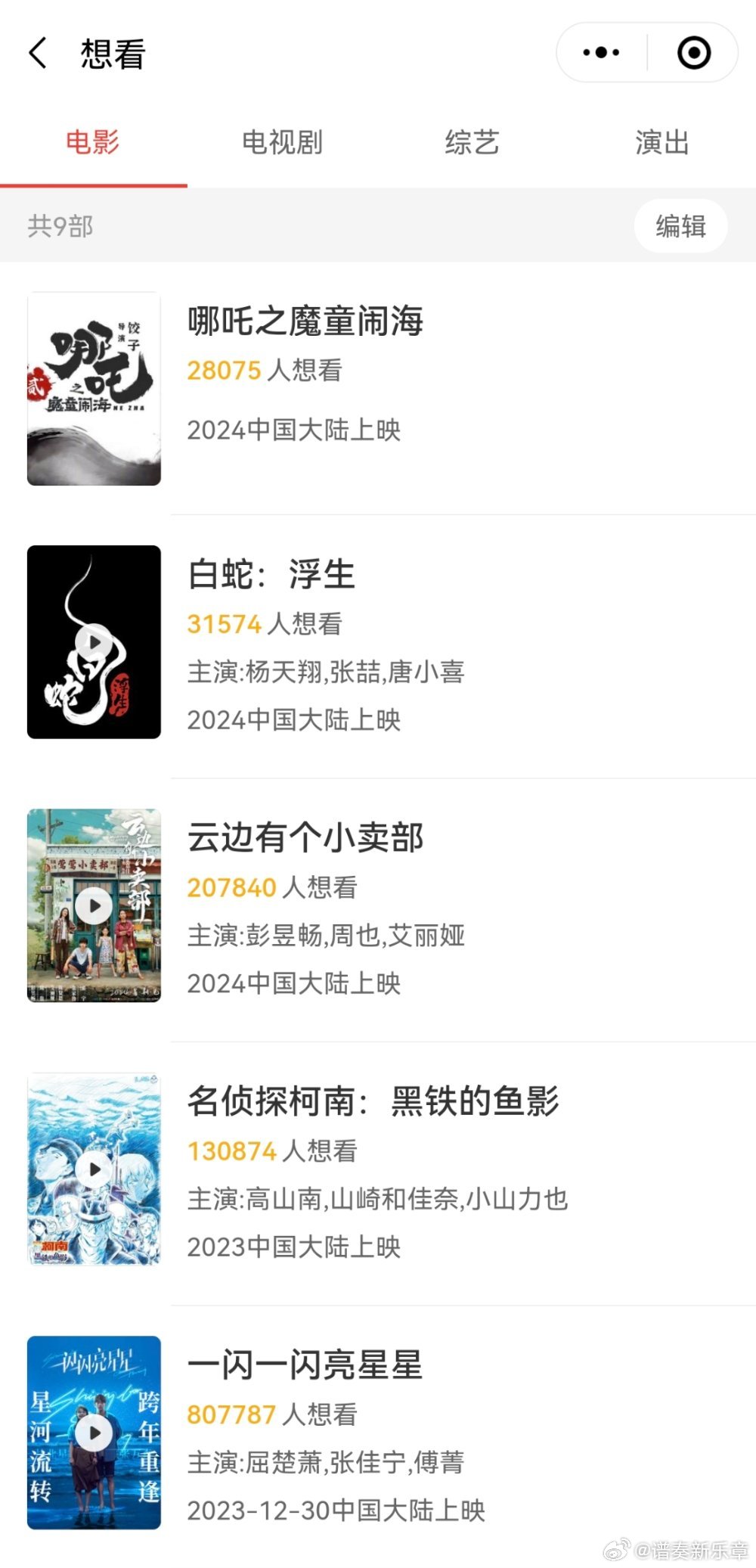Screen dimensions: 756x1568
Task: Open the 云边有个小卖部 movie entry
Action: pos(378,906)
